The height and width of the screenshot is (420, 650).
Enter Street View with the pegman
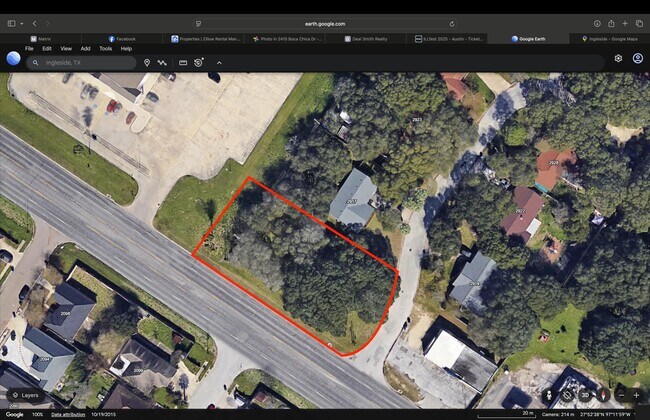[549, 395]
